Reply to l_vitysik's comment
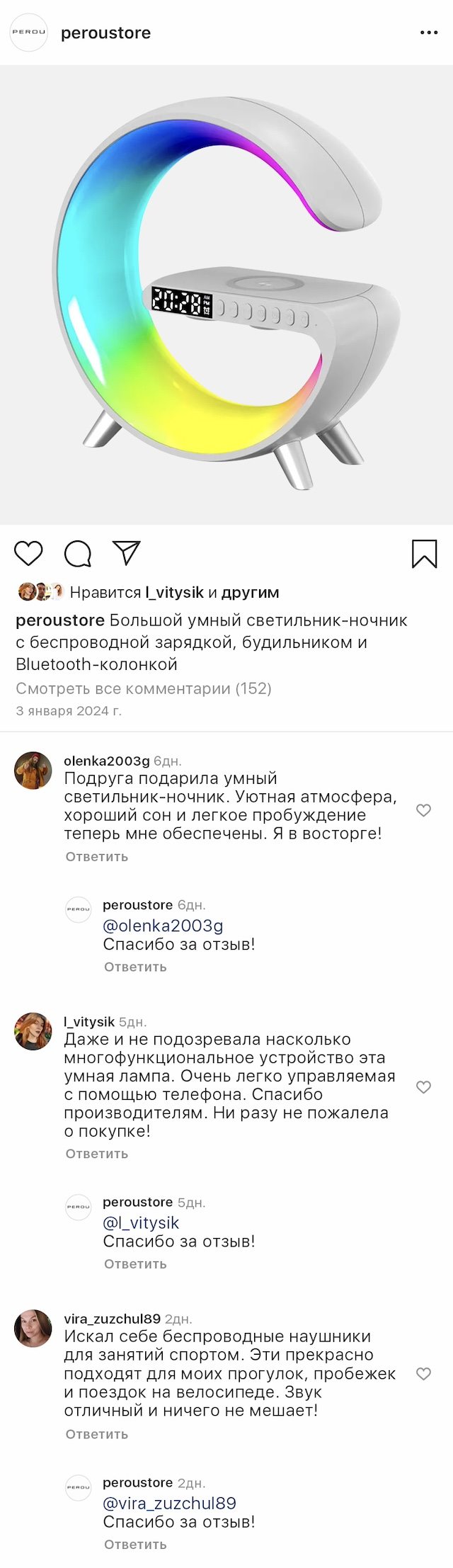The image size is (453, 1568). click(97, 1154)
